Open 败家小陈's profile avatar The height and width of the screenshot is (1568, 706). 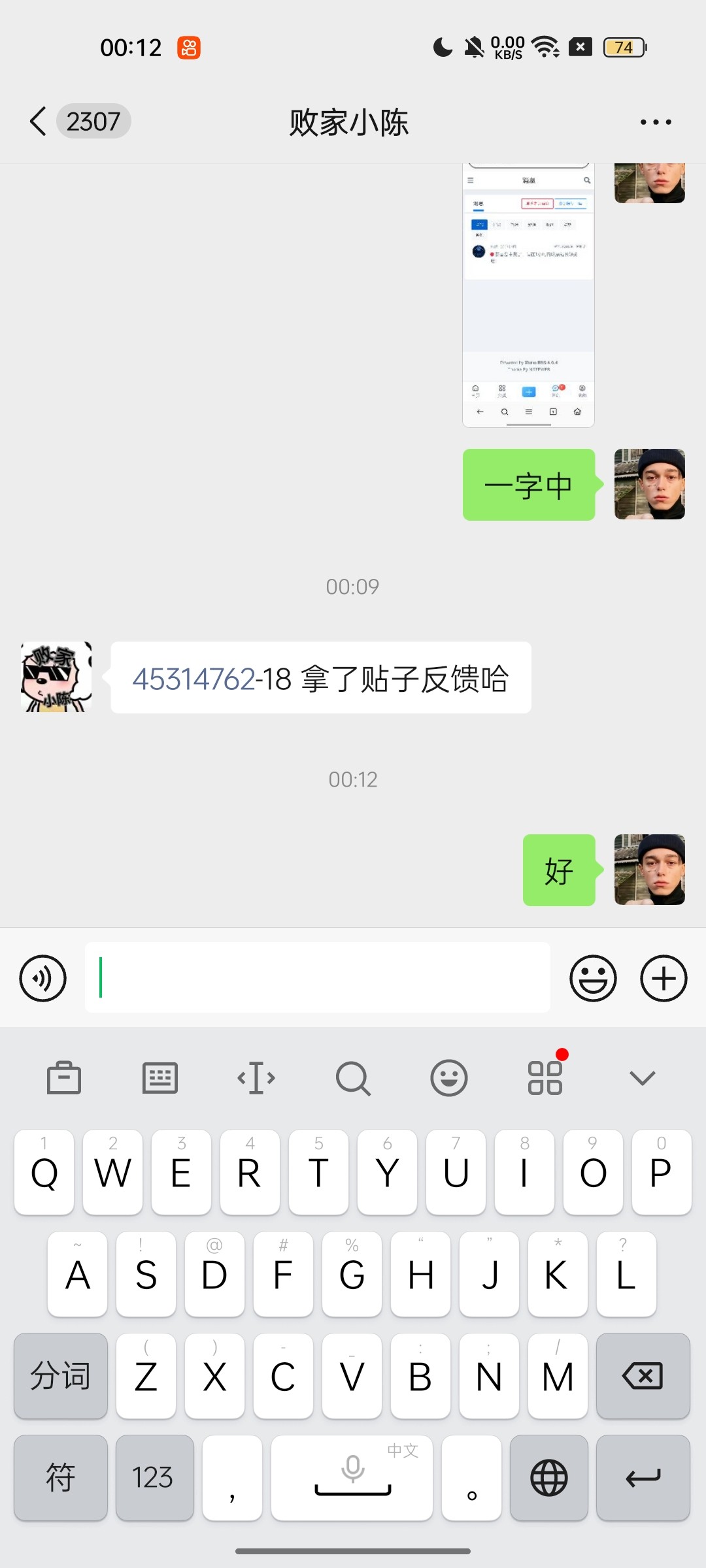[56, 677]
